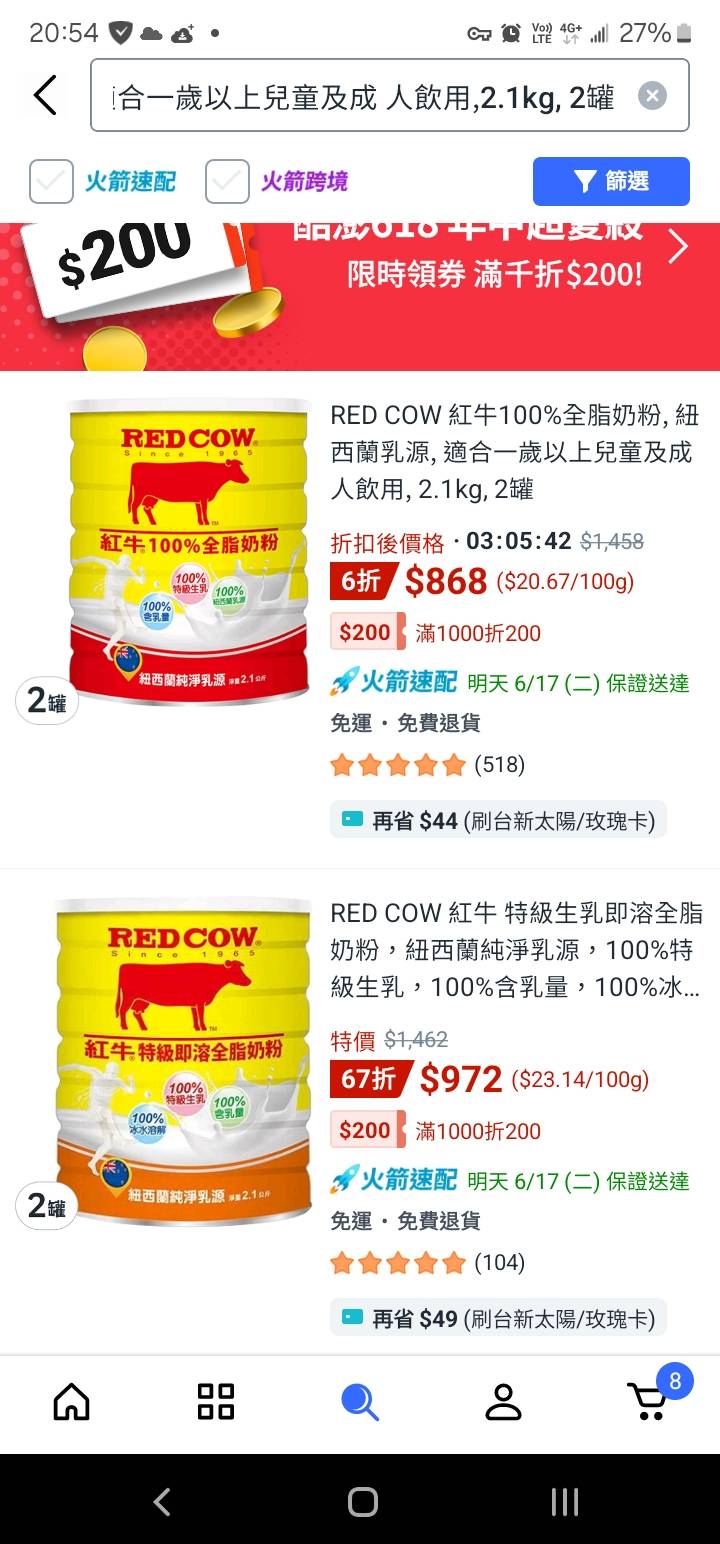Check the 火箭跨境 filter checkbox

click(x=227, y=182)
